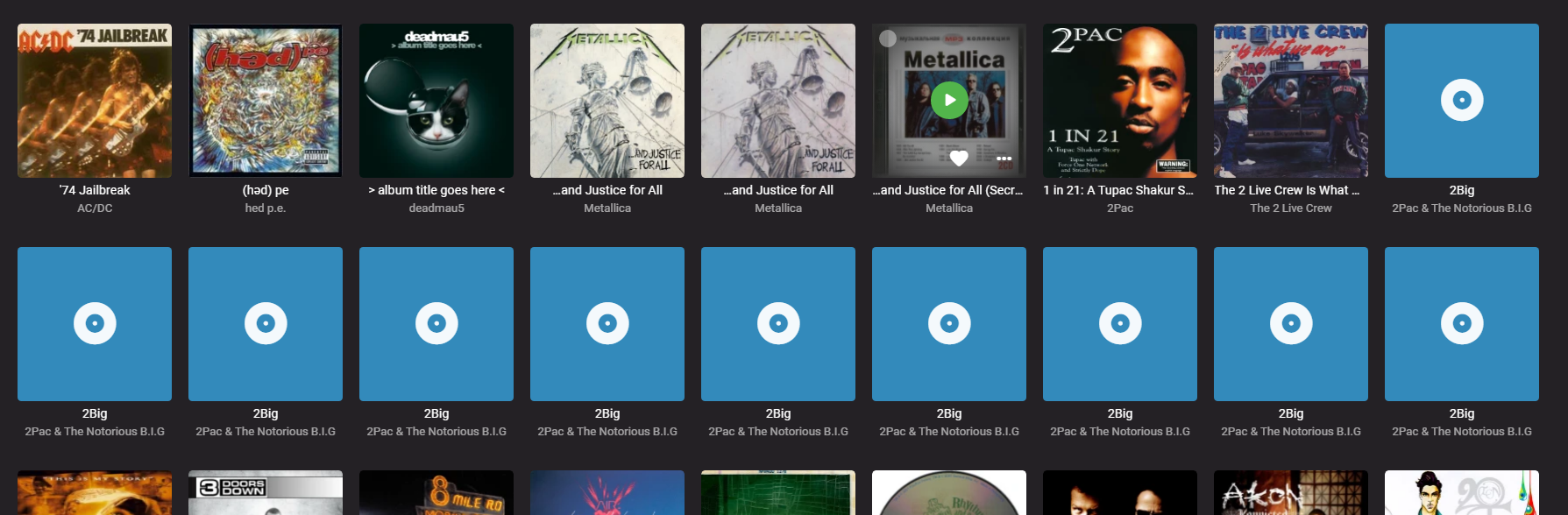
Task: Select the hovered Metallica album checkbox
Action: (x=888, y=39)
